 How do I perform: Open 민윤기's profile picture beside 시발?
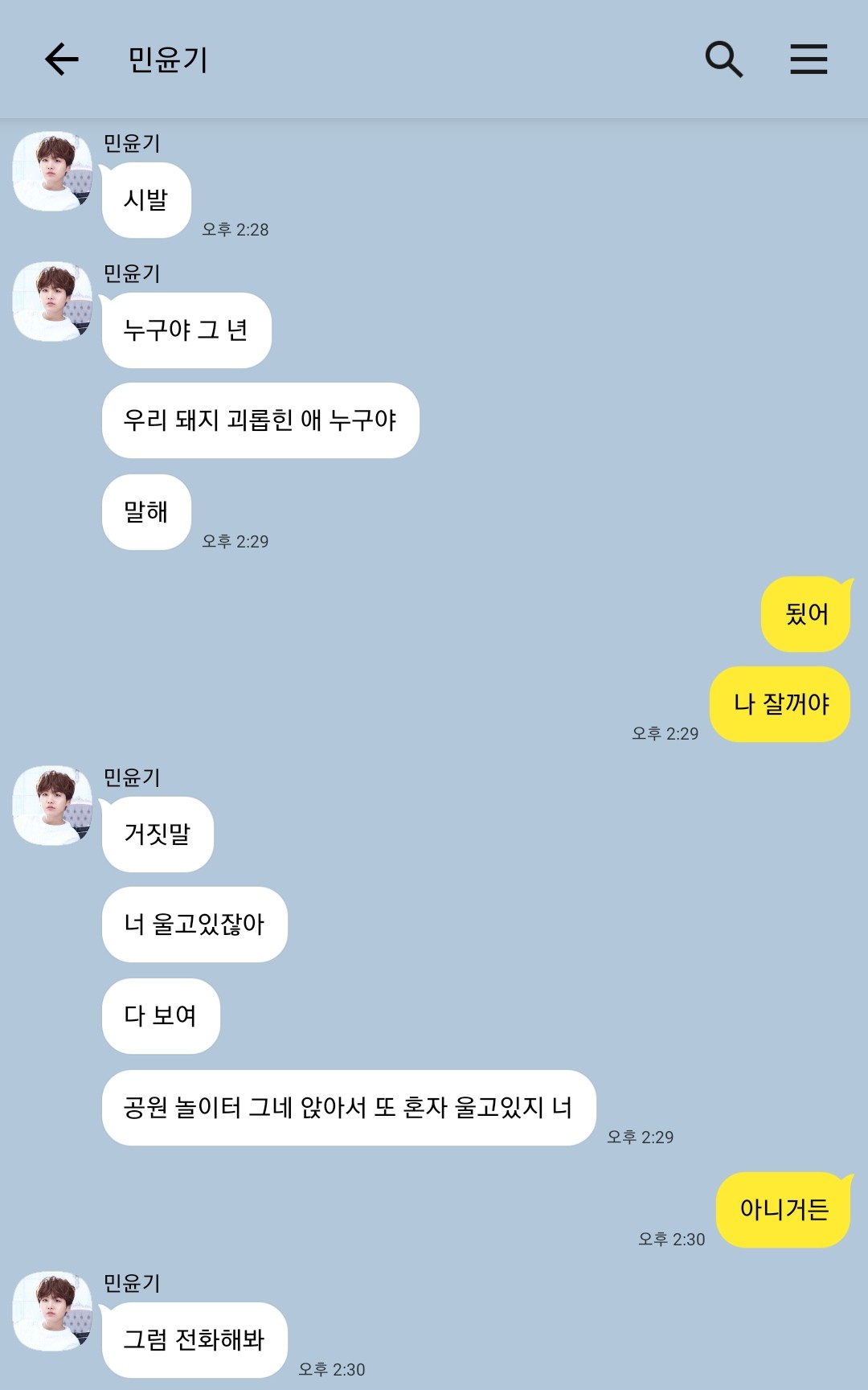pos(53,171)
